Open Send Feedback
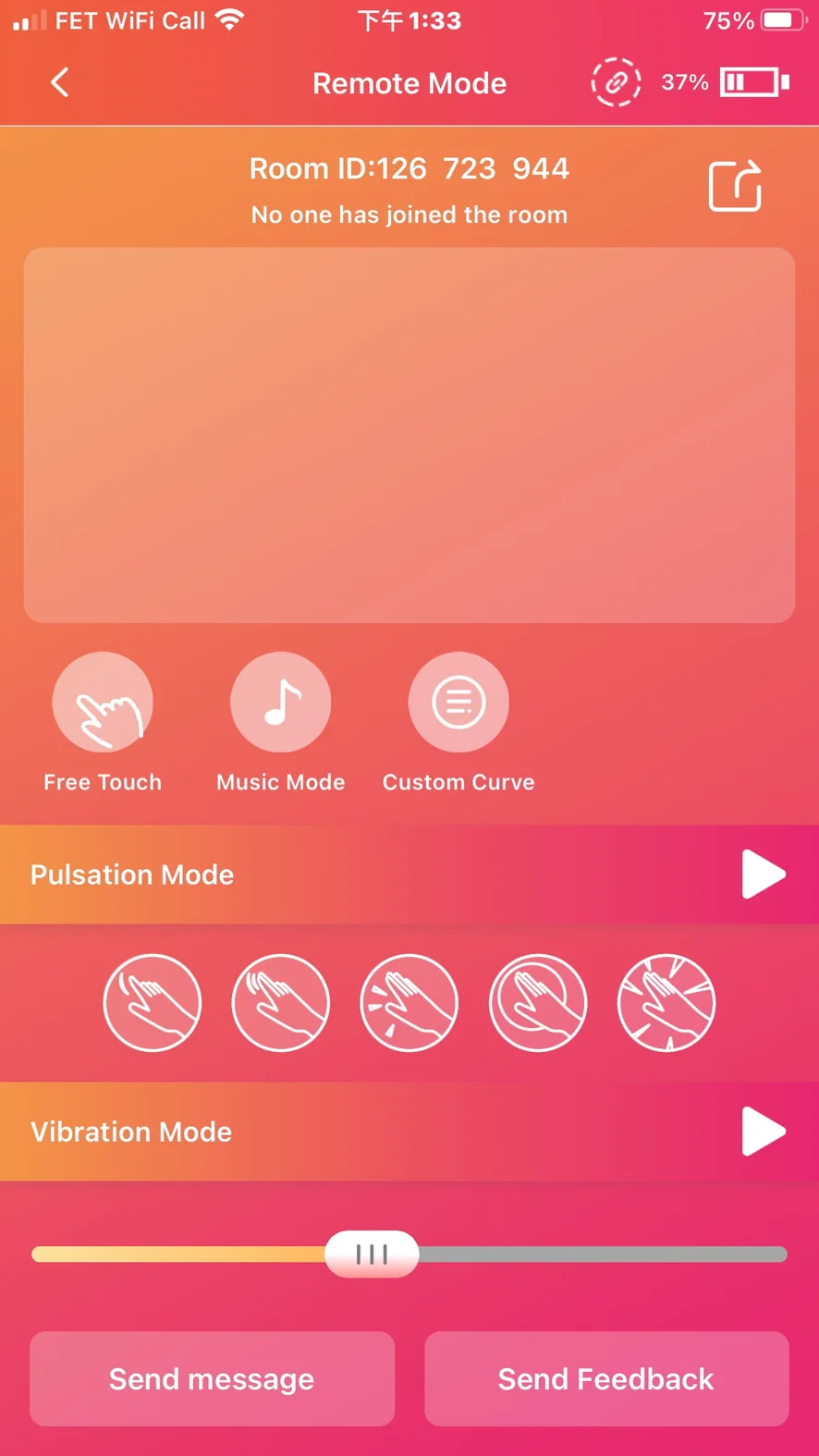 [606, 1378]
